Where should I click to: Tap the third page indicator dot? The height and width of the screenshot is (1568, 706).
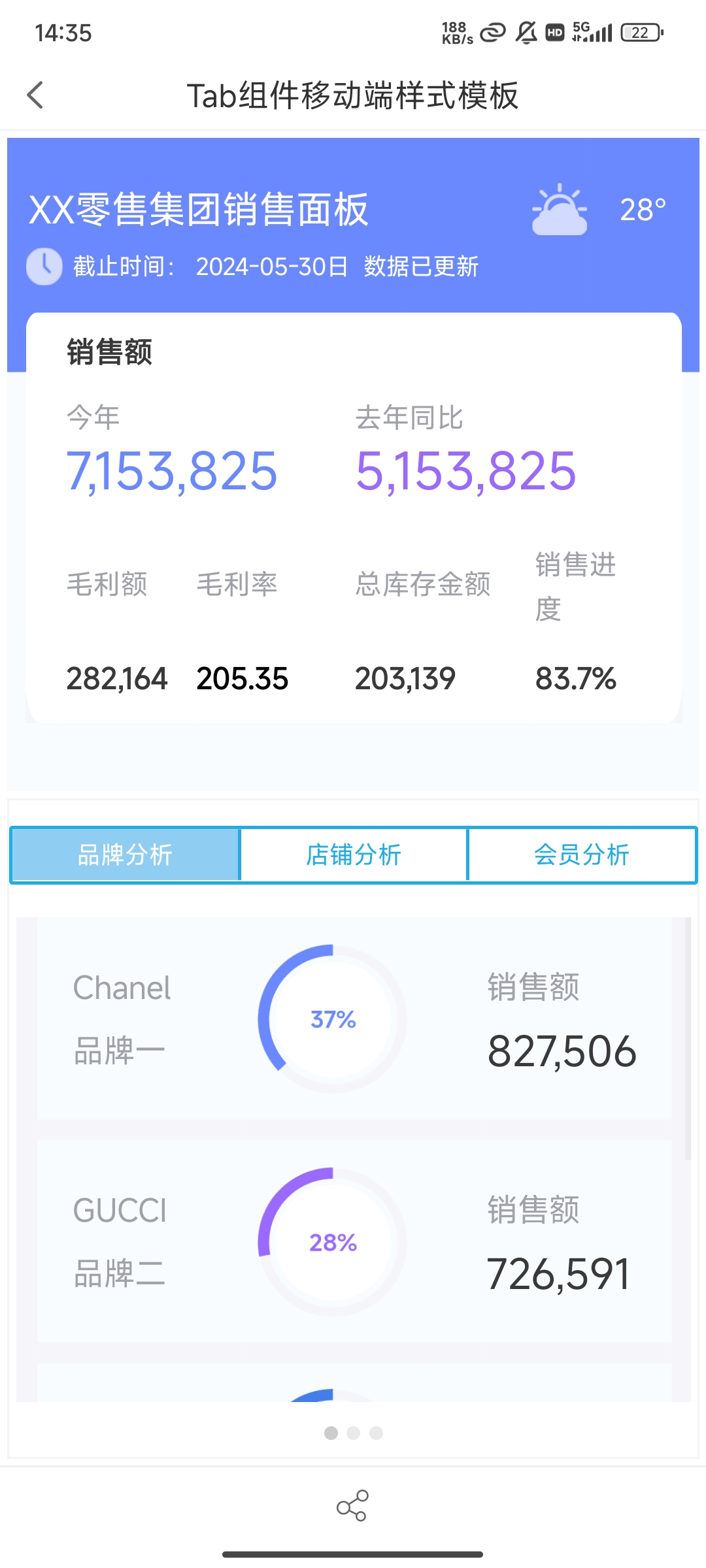[x=376, y=1433]
